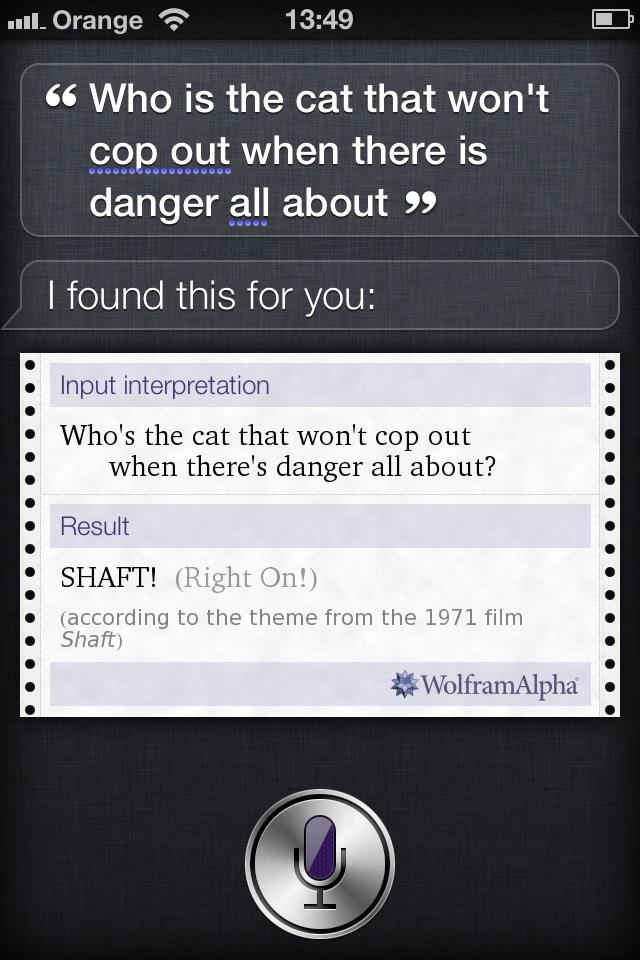Viewport: 640px width, 960px height.
Task: Open the WolframAlpha result card
Action: 320,534
